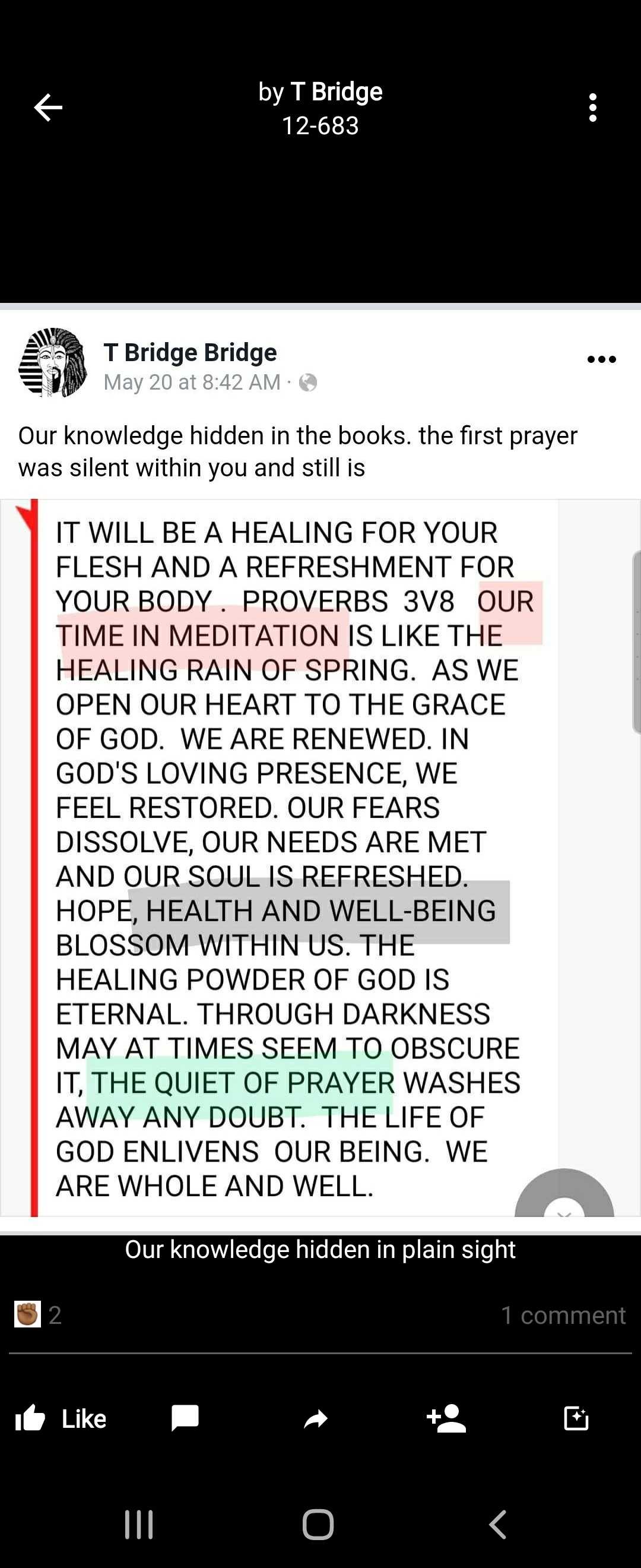641x1568 pixels.
Task: Like this photo
Action: tap(61, 1419)
